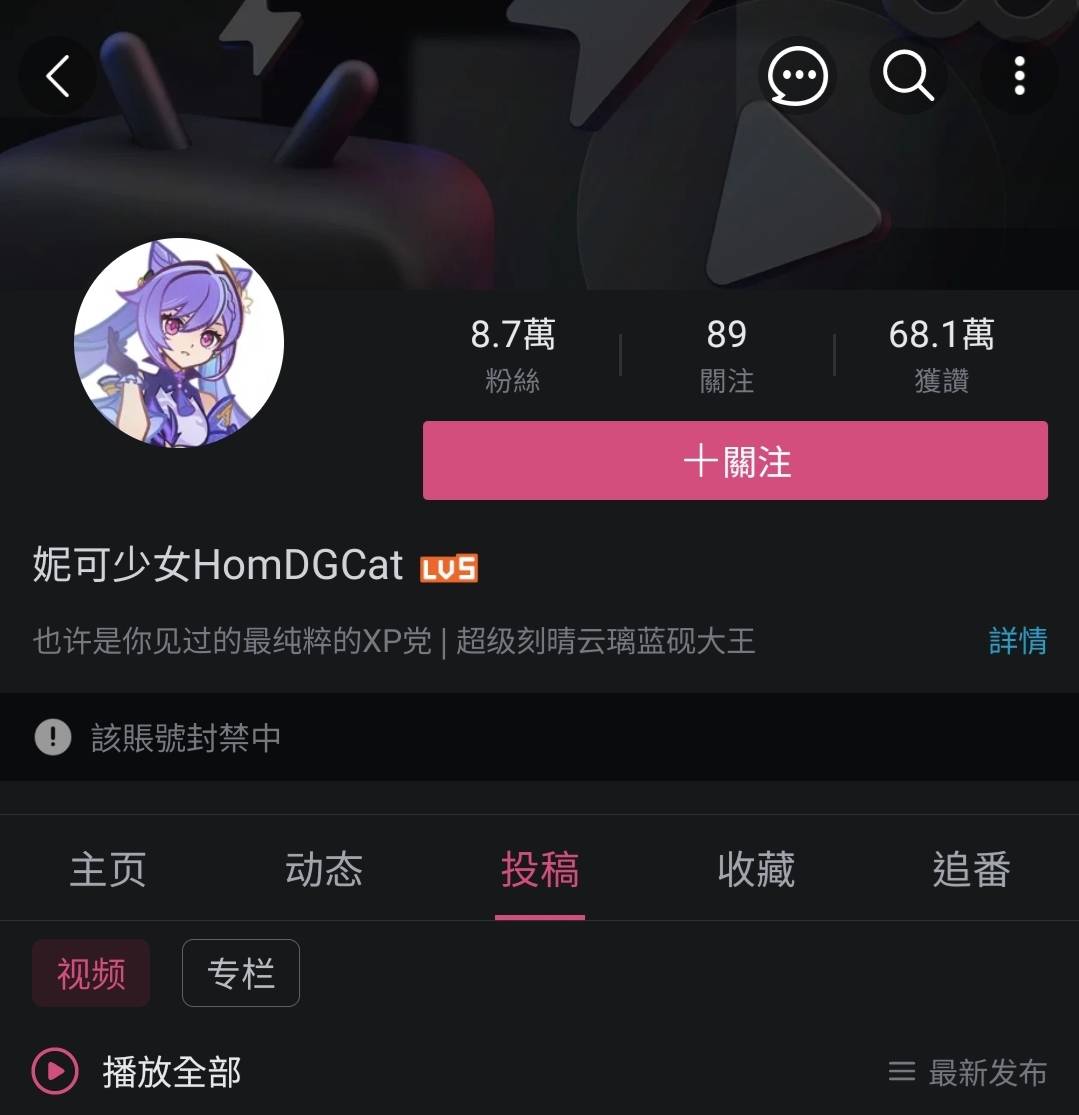Tap the sort list icon next to 最新发布

tap(901, 1072)
